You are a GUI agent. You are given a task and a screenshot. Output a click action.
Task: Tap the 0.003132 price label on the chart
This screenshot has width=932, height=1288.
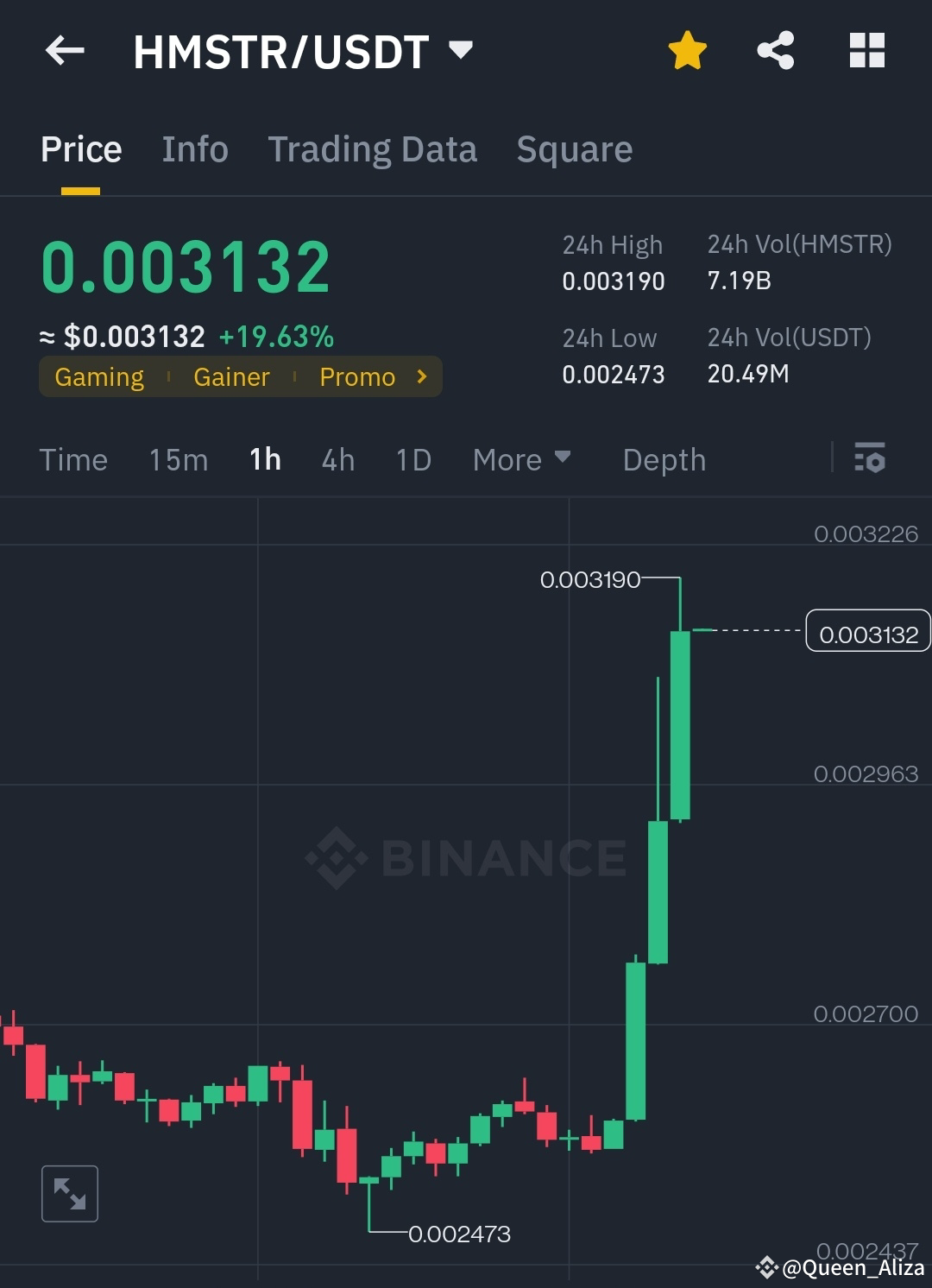pyautogui.click(x=866, y=631)
